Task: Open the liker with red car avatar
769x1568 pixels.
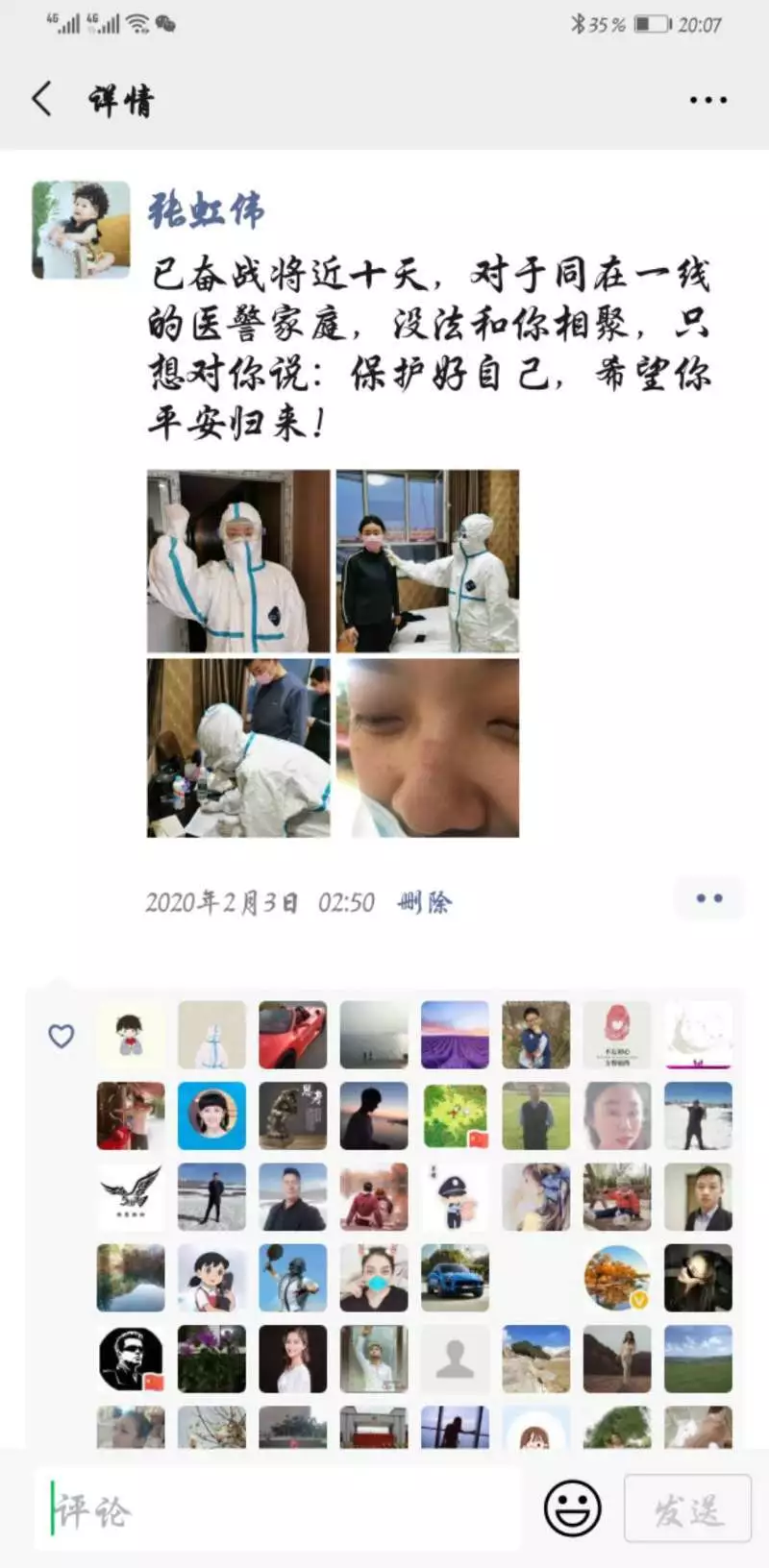Action: click(x=292, y=1036)
